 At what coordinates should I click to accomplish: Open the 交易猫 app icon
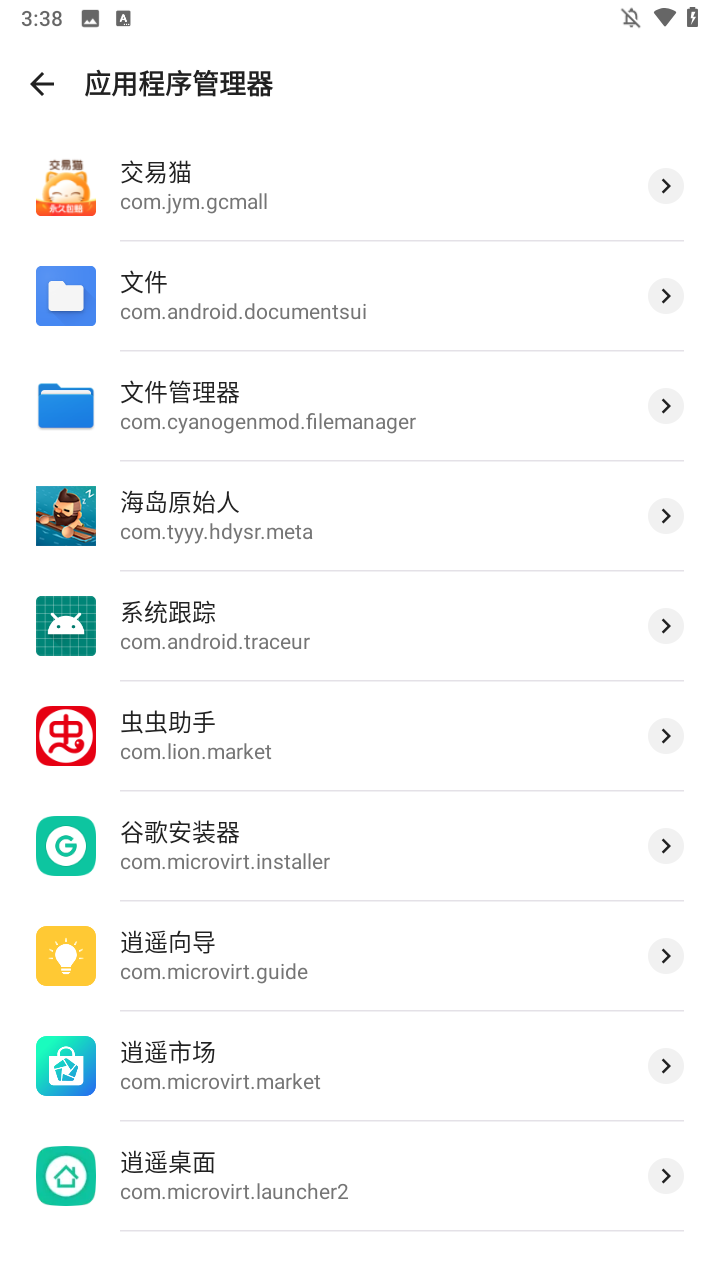pyautogui.click(x=65, y=185)
